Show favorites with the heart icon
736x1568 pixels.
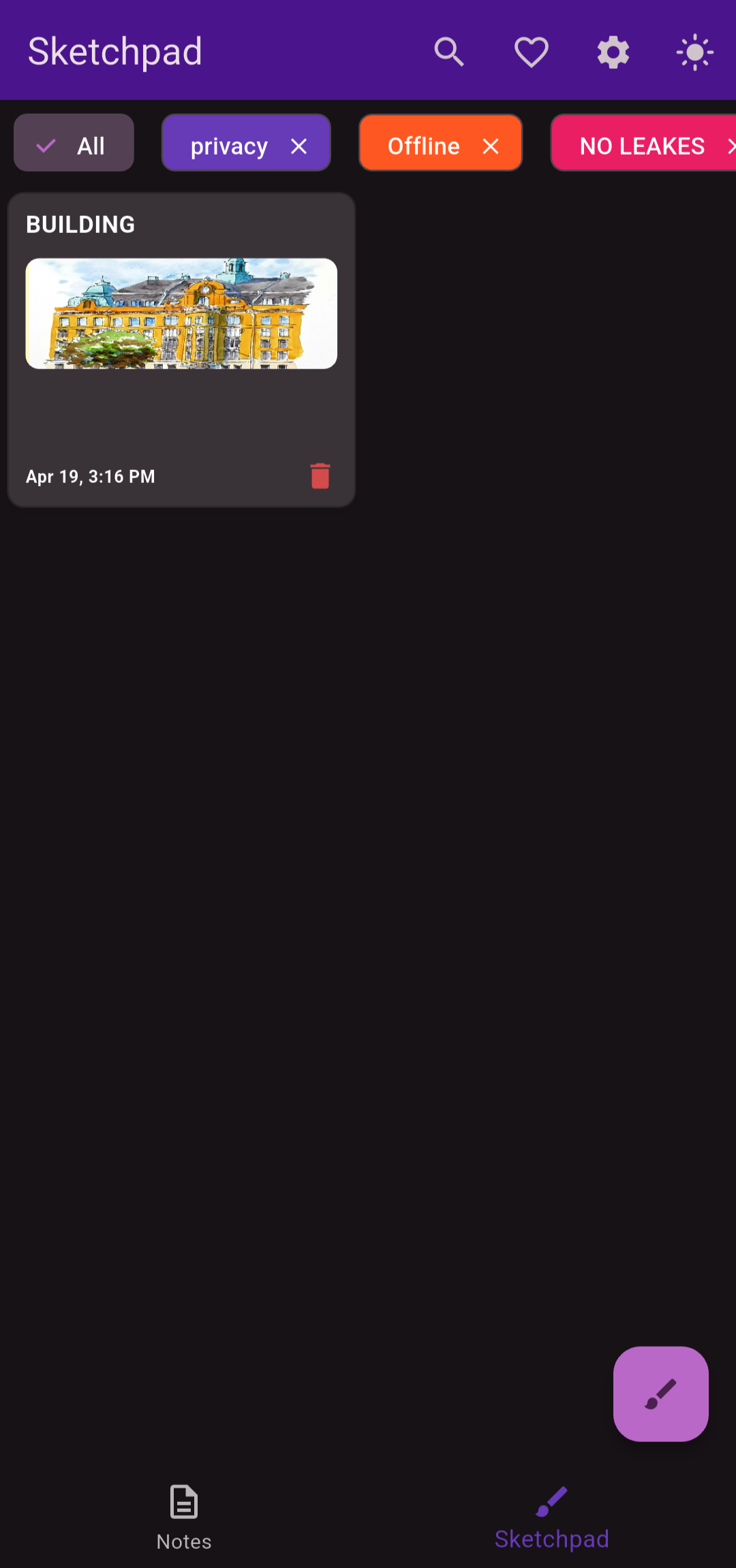[531, 52]
